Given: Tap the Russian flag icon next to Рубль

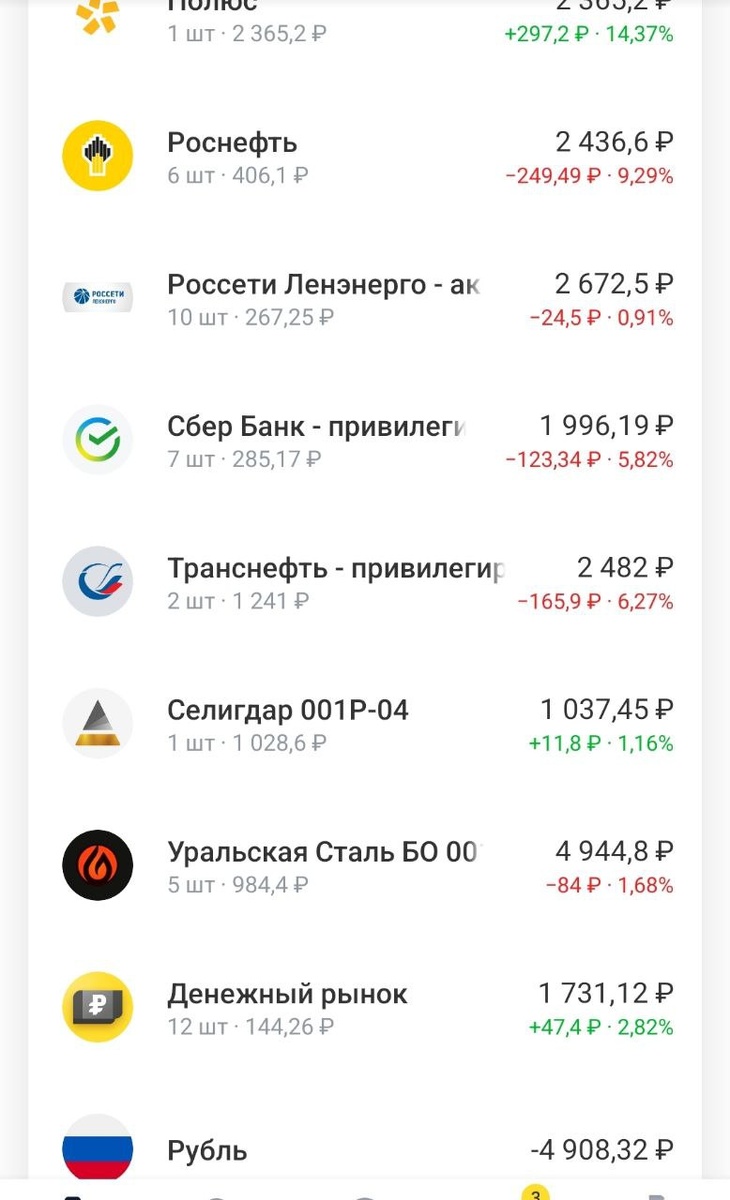Looking at the screenshot, I should [x=97, y=1149].
